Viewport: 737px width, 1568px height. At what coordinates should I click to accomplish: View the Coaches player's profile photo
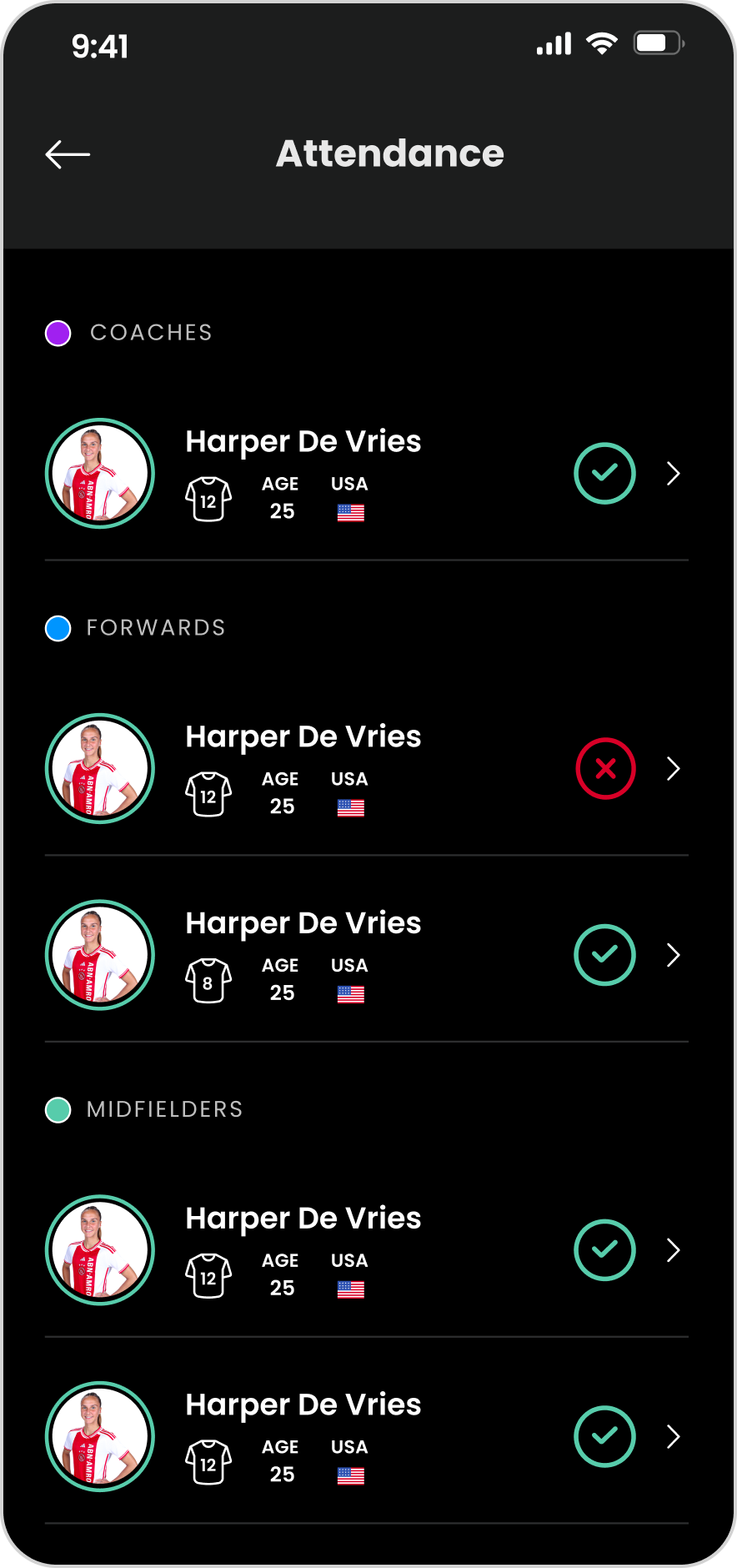click(x=100, y=474)
